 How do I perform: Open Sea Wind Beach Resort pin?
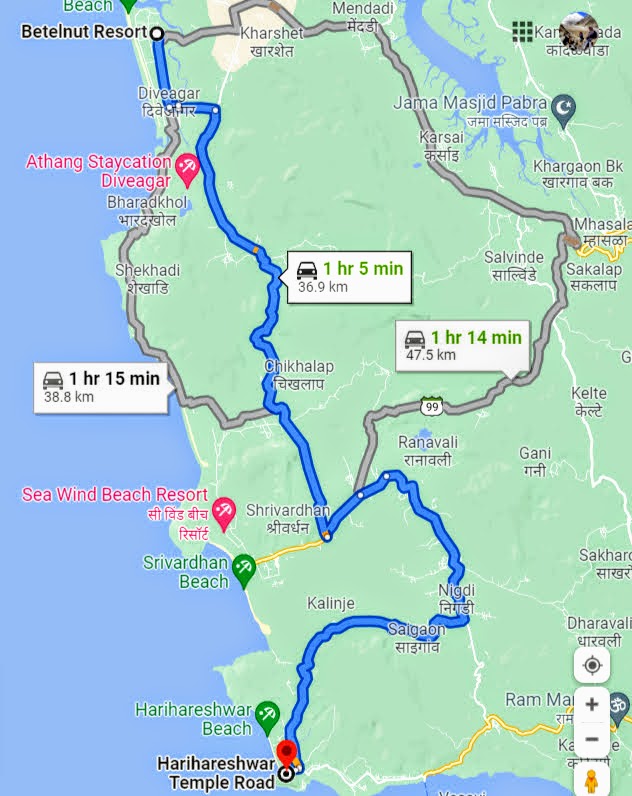[x=223, y=514]
